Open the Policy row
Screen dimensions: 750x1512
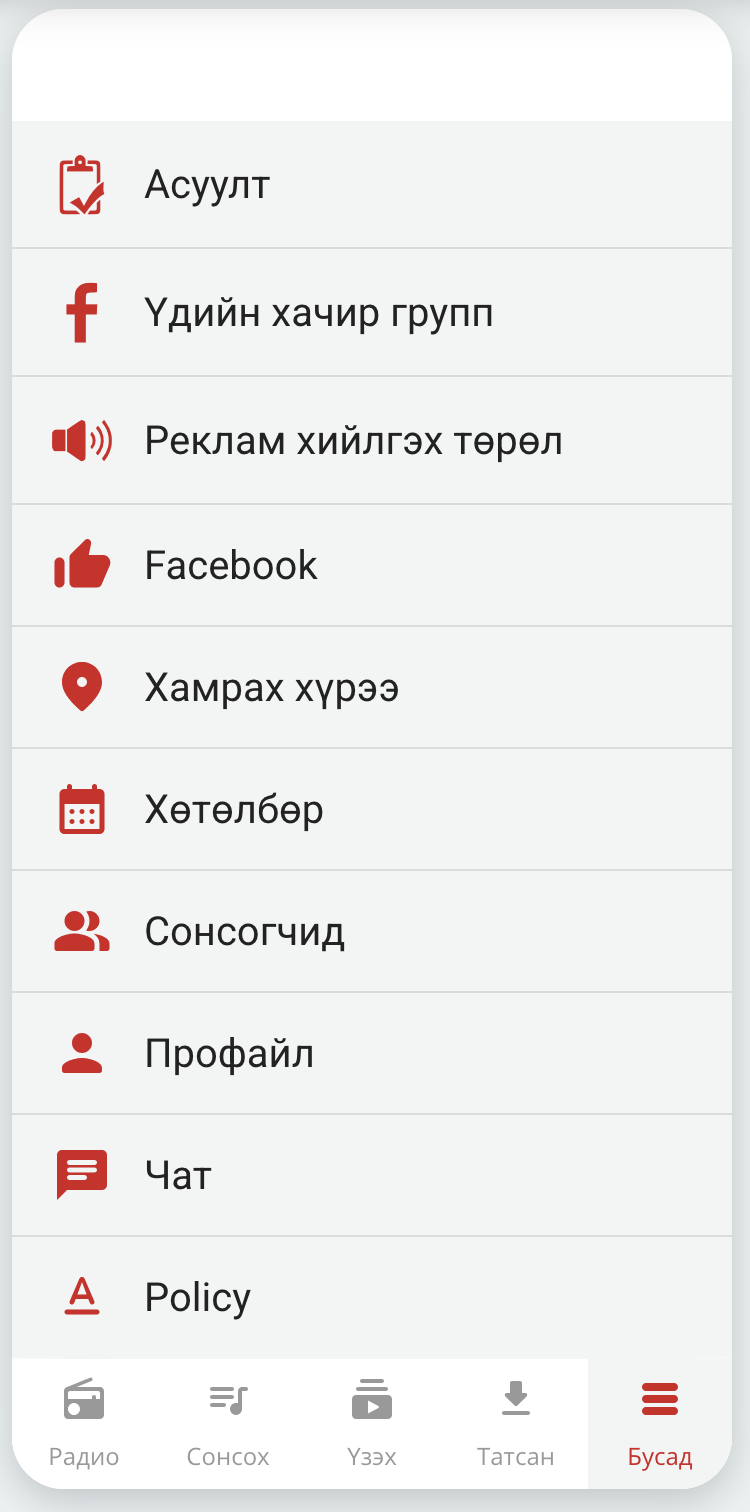(372, 1298)
